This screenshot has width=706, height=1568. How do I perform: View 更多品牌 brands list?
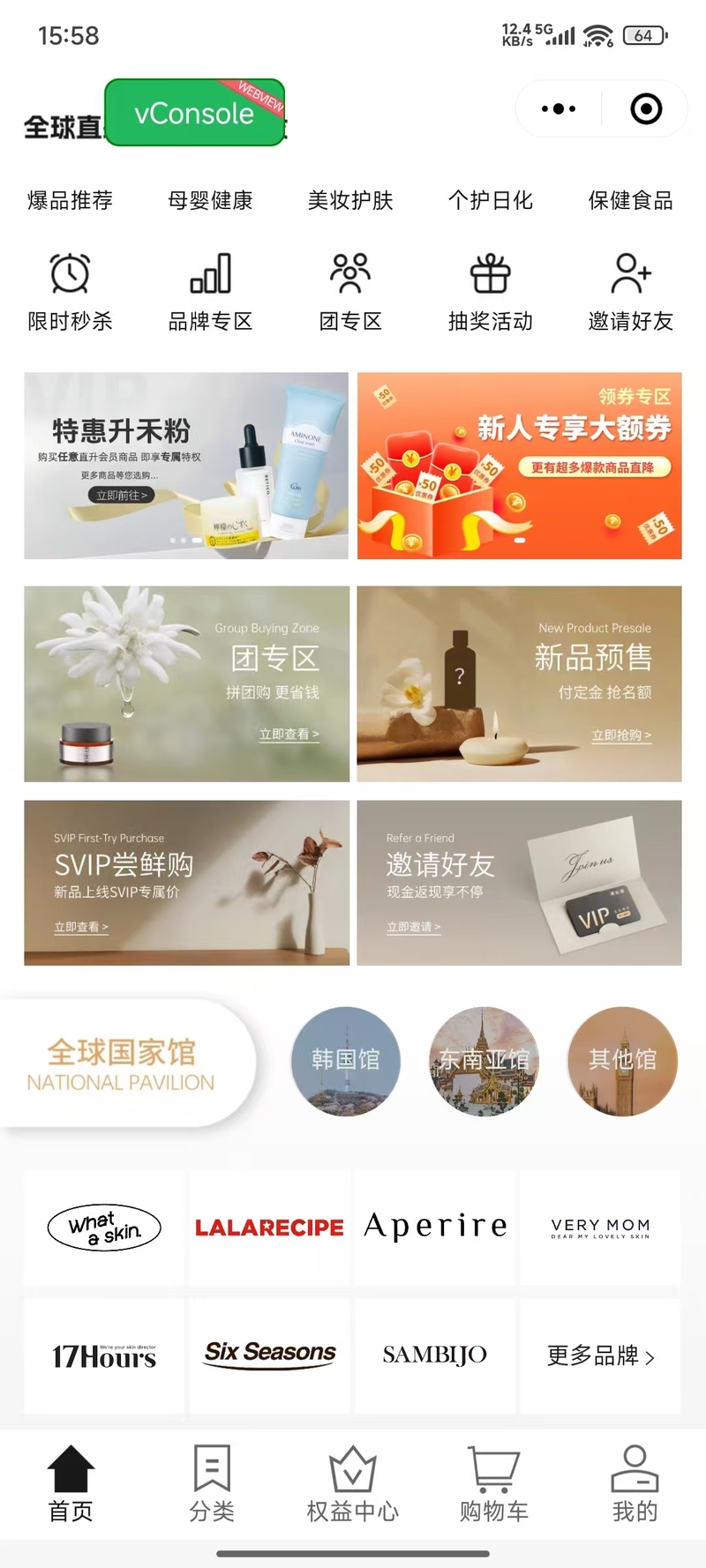coord(600,1355)
